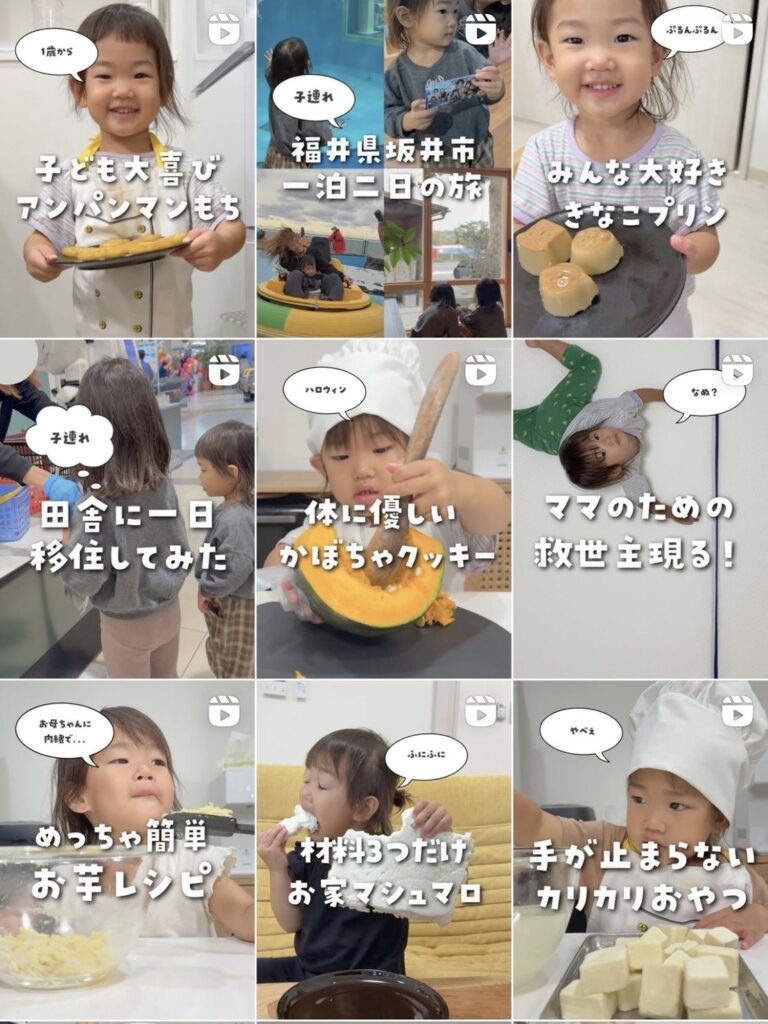View the かぼちゃクッキー reel
Image resolution: width=768 pixels, height=1024 pixels.
pyautogui.click(x=383, y=510)
